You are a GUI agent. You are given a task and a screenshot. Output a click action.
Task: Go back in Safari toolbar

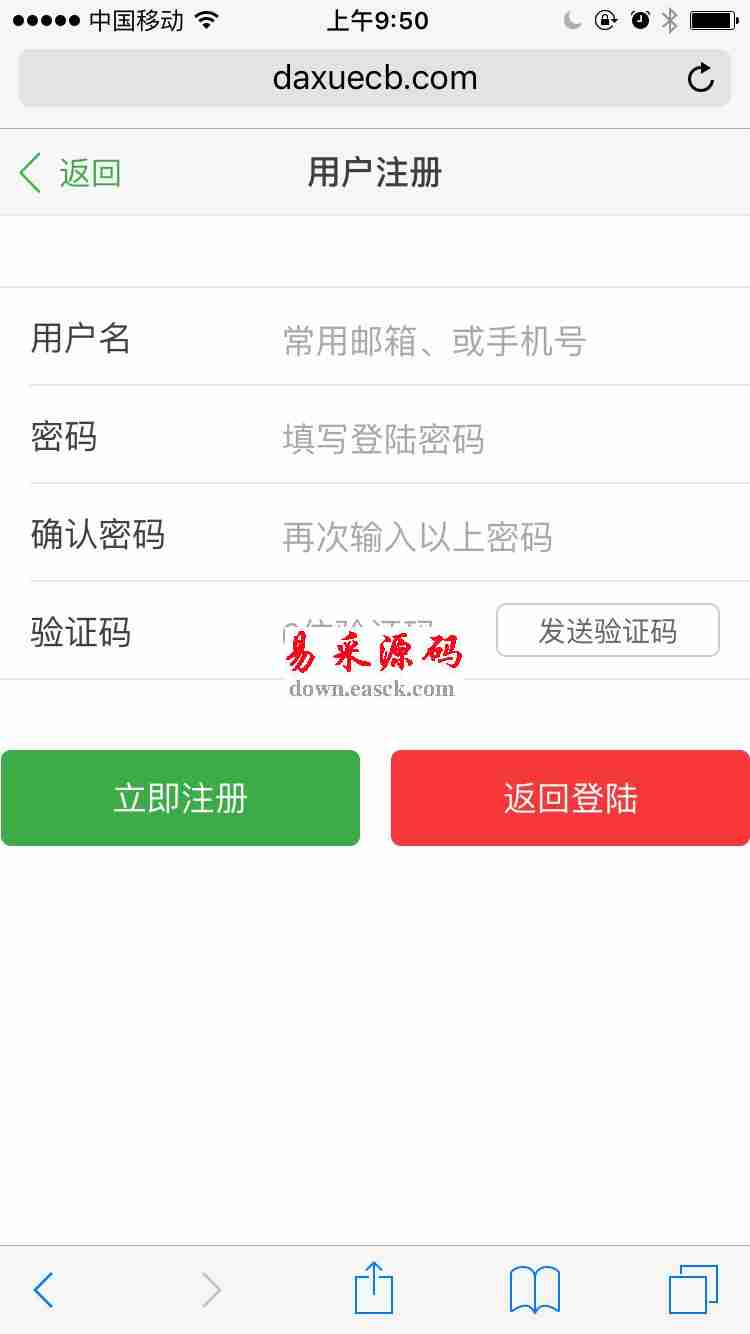(x=43, y=1290)
